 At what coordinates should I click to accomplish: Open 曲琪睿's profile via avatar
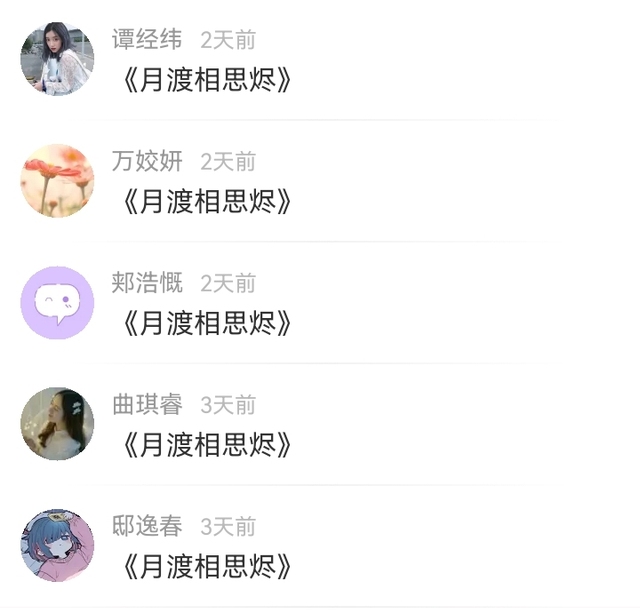(x=57, y=424)
